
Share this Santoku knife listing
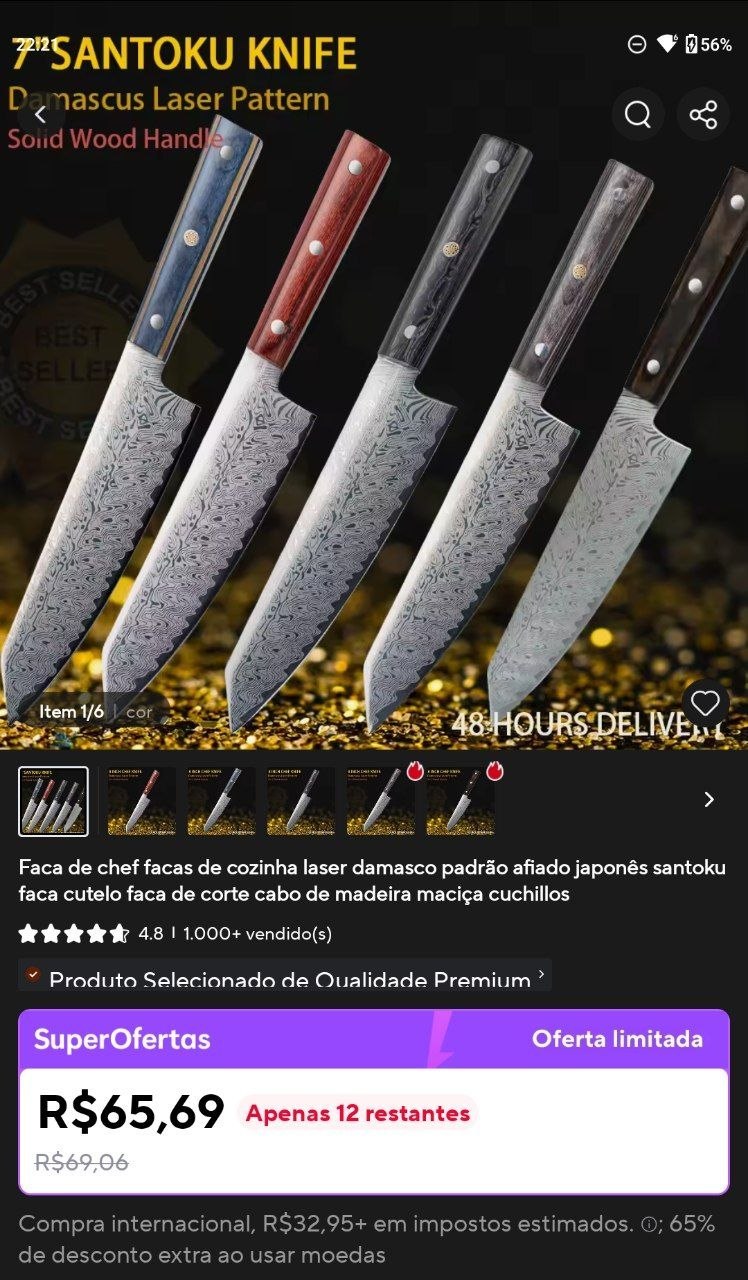point(703,115)
